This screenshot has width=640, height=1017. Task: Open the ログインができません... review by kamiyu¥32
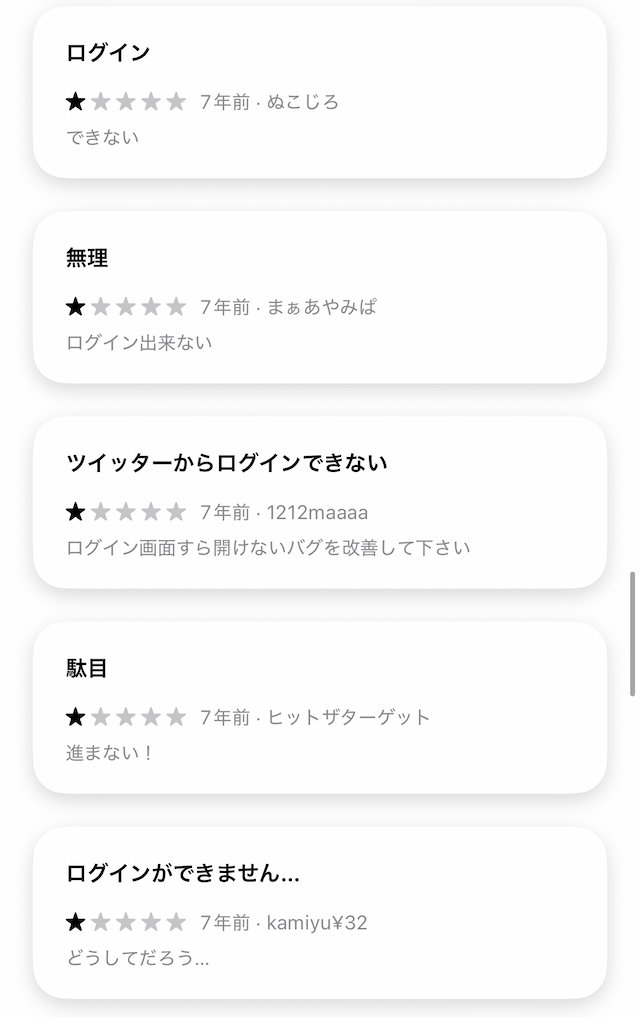[320, 913]
